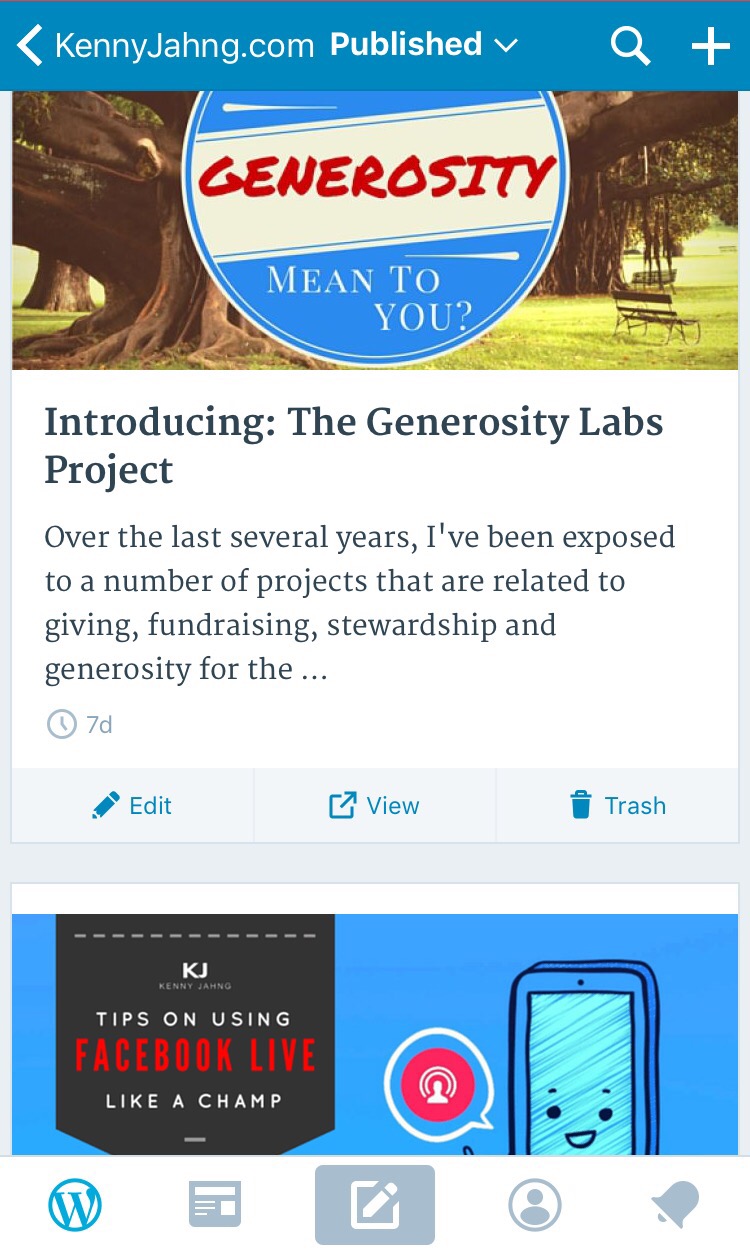This screenshot has height=1254, width=750.
Task: Open the notifications bell tab
Action: tap(676, 1205)
